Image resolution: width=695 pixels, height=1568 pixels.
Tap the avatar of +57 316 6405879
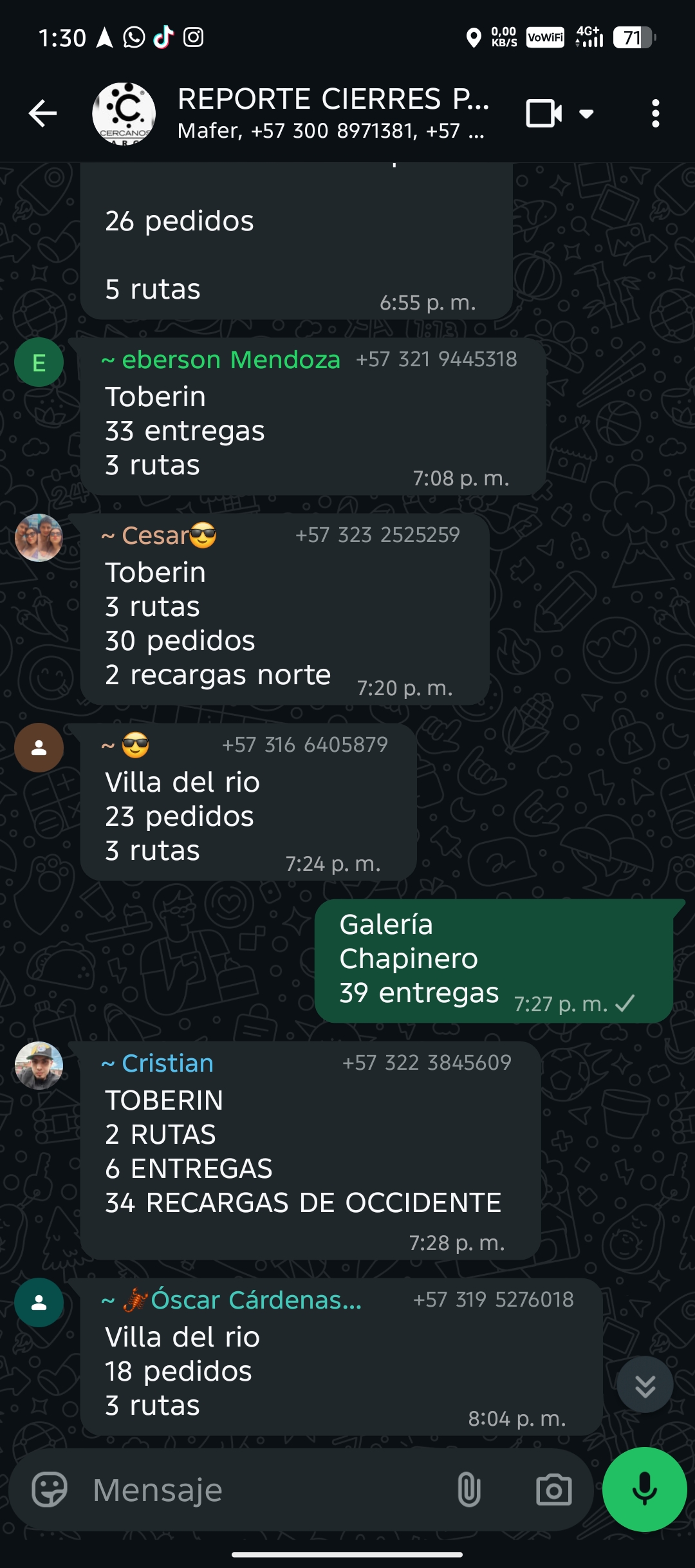[39, 748]
